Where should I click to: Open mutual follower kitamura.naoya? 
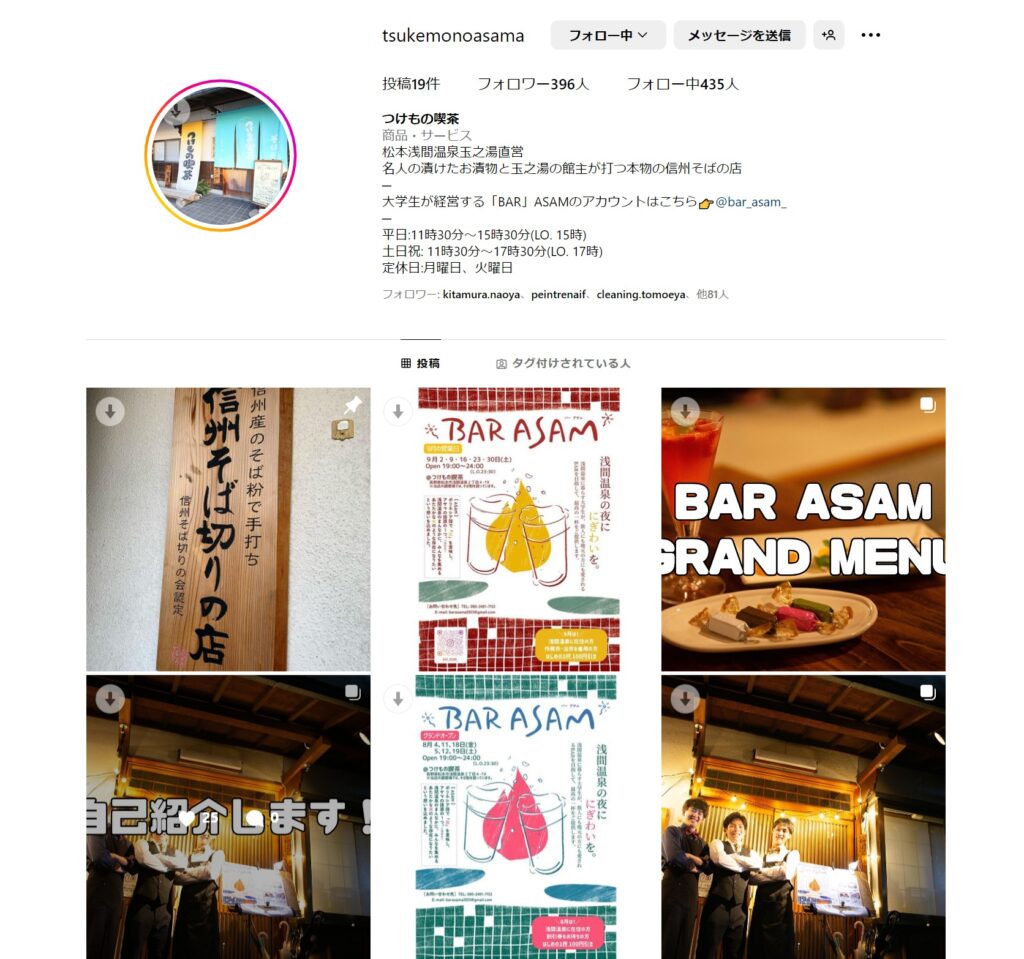481,295
